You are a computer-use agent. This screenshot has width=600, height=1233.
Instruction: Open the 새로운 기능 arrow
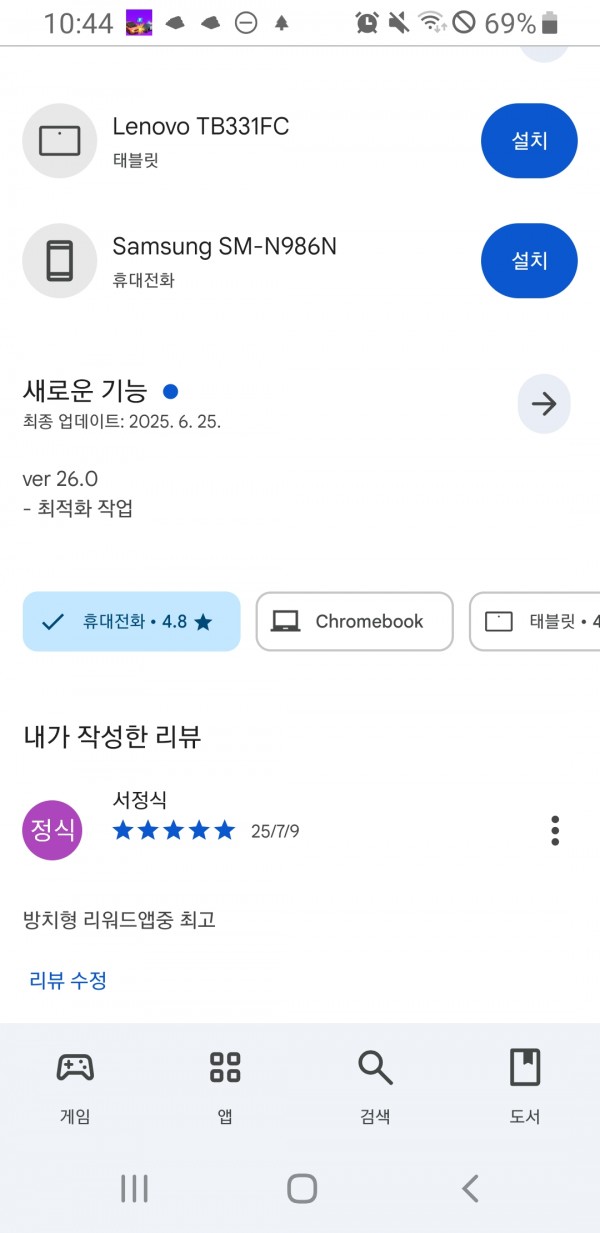[x=544, y=405]
